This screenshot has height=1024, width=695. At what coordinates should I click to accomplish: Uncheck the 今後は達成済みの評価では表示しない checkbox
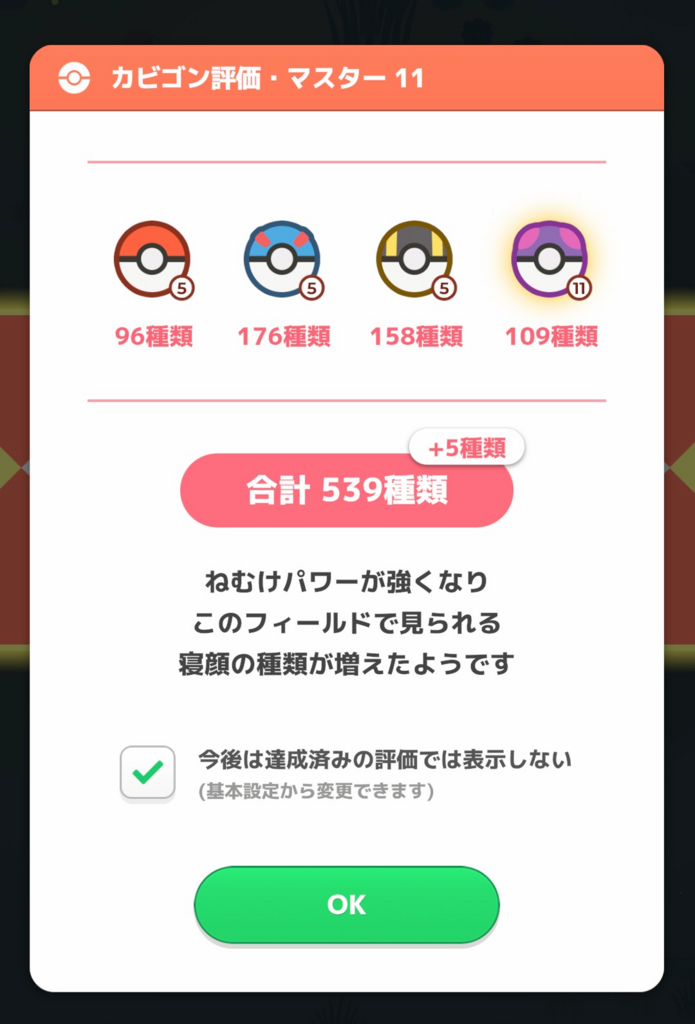point(148,772)
